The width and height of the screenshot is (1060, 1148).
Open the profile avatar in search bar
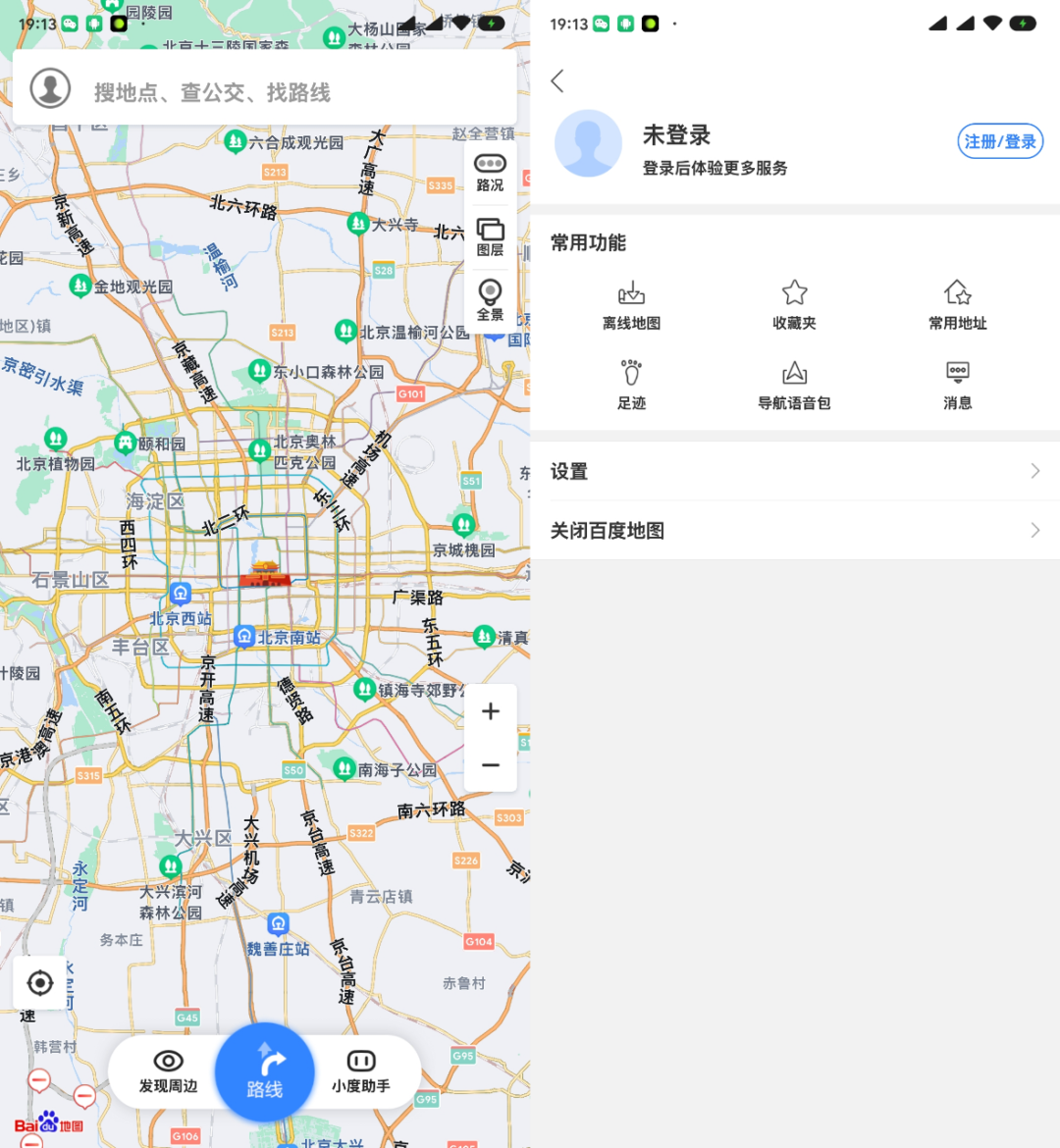coord(50,88)
